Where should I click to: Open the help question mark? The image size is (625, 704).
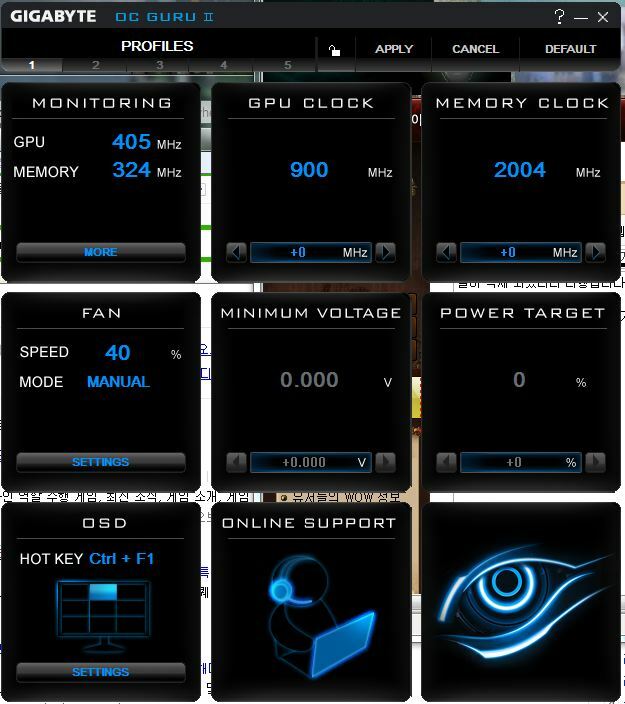pos(560,17)
